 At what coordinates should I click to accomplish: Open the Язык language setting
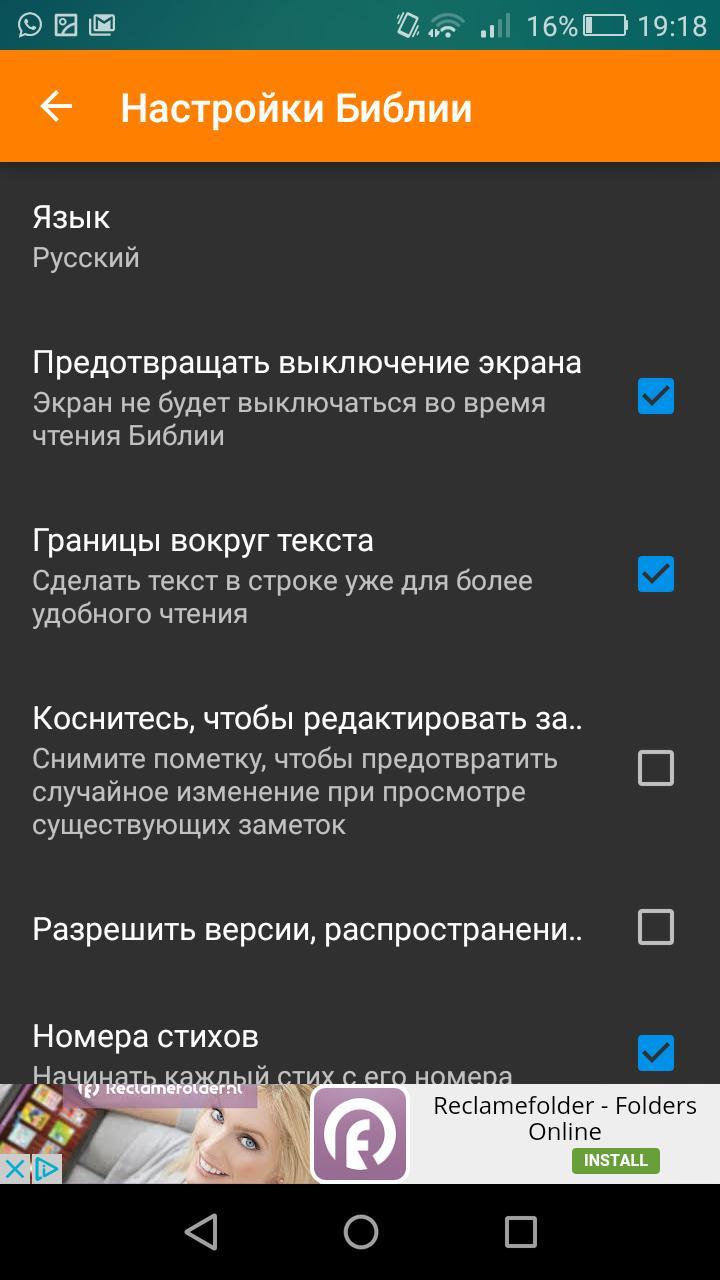(x=360, y=237)
